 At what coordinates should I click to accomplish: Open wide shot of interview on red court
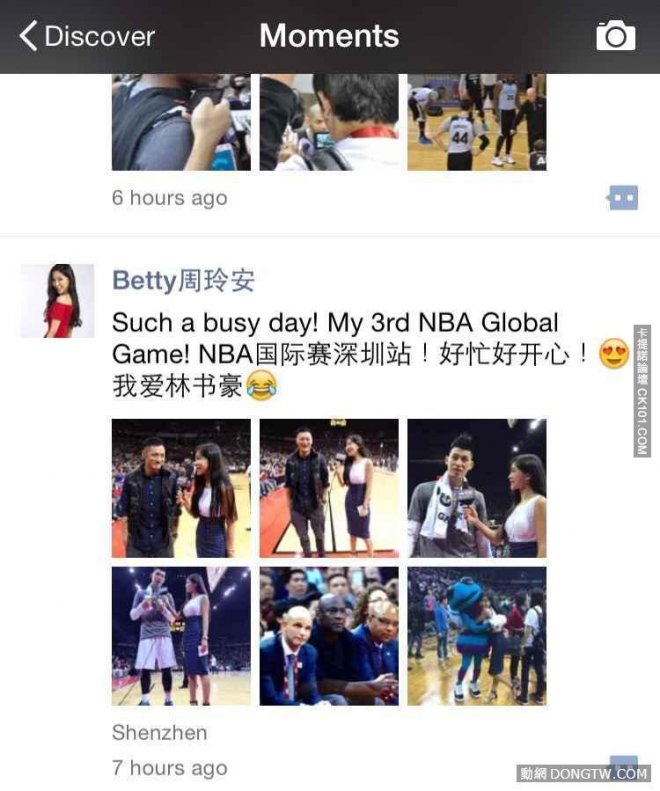(329, 488)
